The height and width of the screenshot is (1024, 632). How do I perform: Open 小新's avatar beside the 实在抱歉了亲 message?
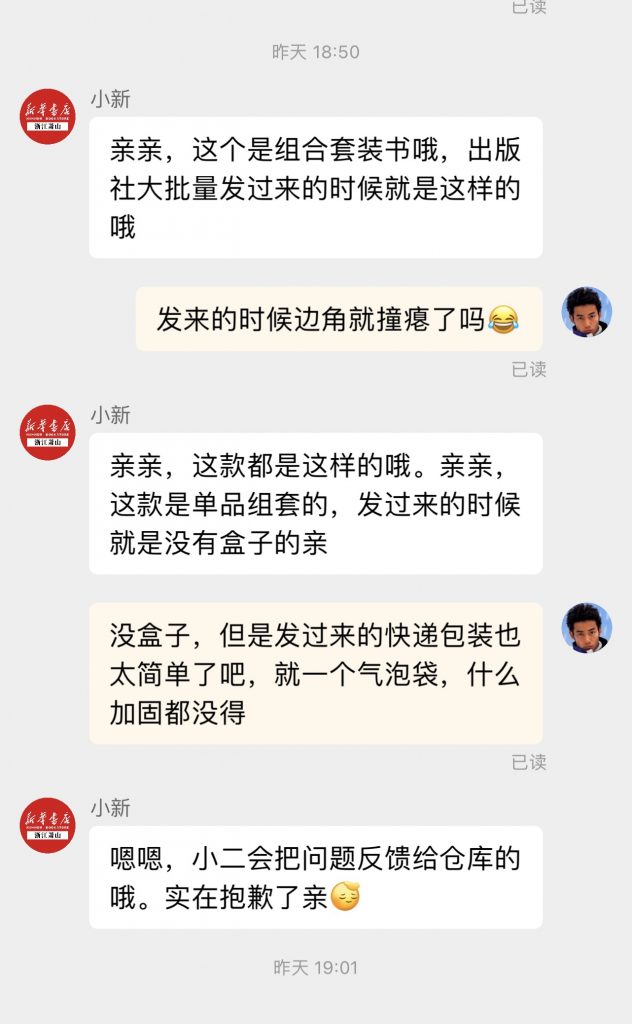pos(48,825)
